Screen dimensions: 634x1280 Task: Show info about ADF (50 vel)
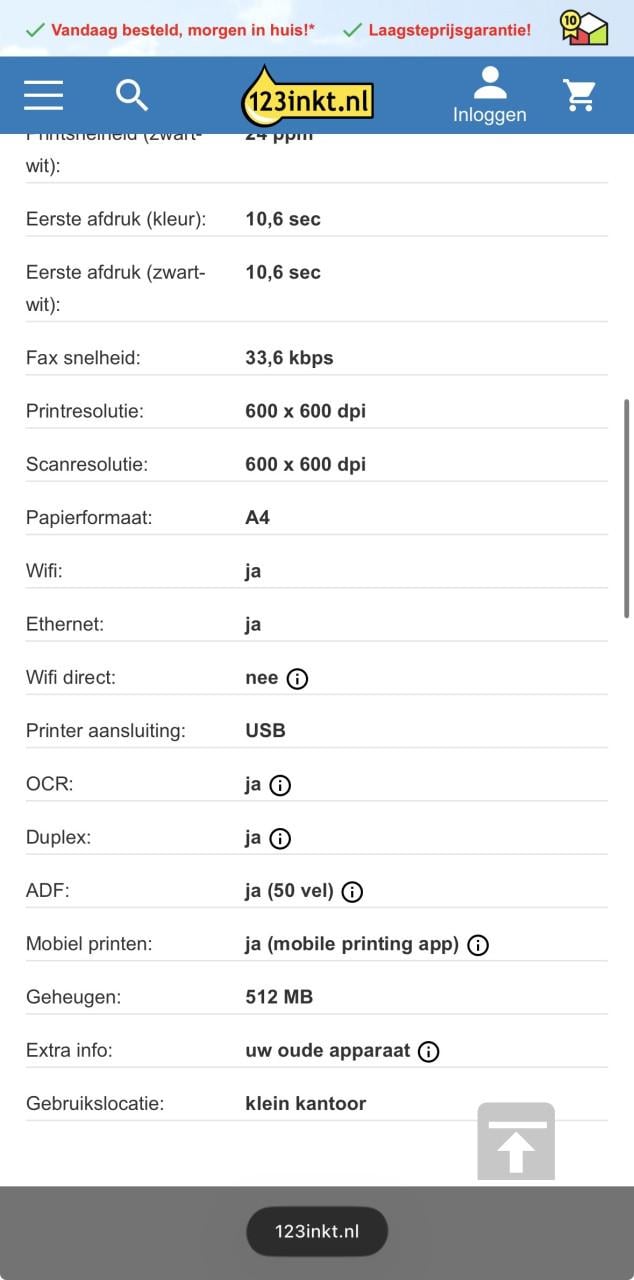point(352,892)
